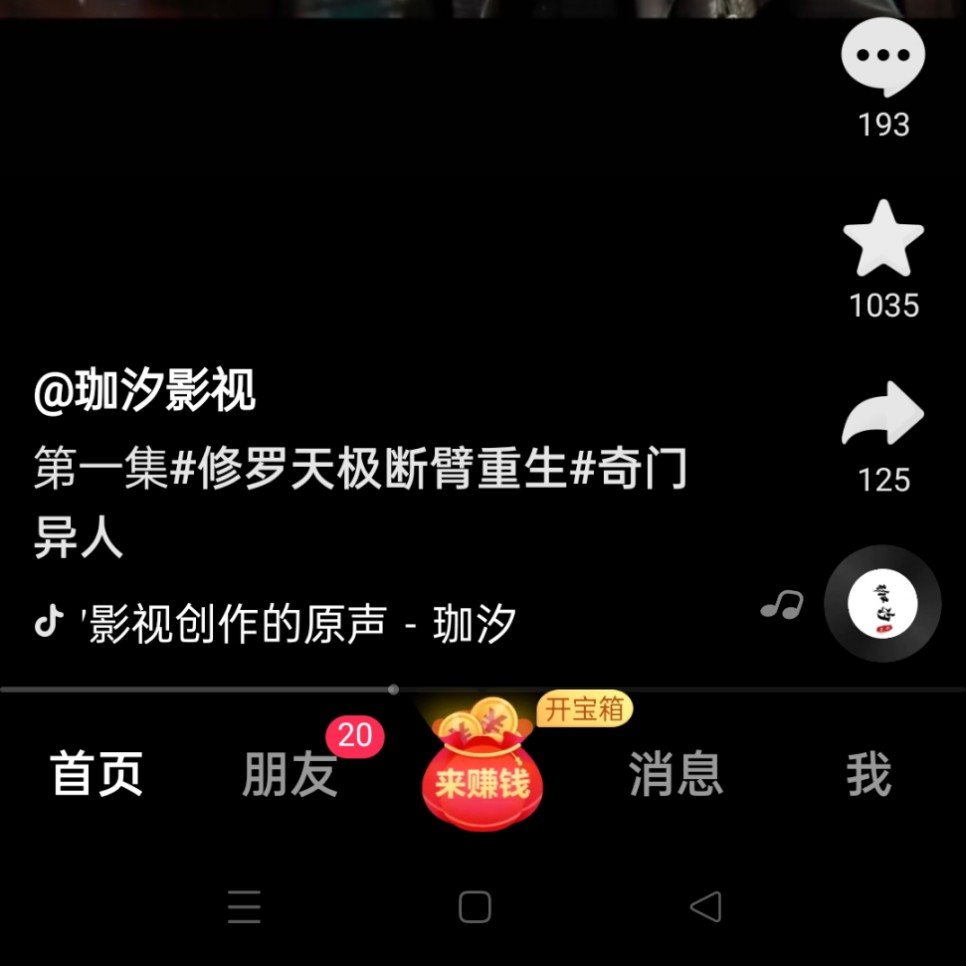Open hashtag #修罗天极断臂重生

(x=370, y=468)
